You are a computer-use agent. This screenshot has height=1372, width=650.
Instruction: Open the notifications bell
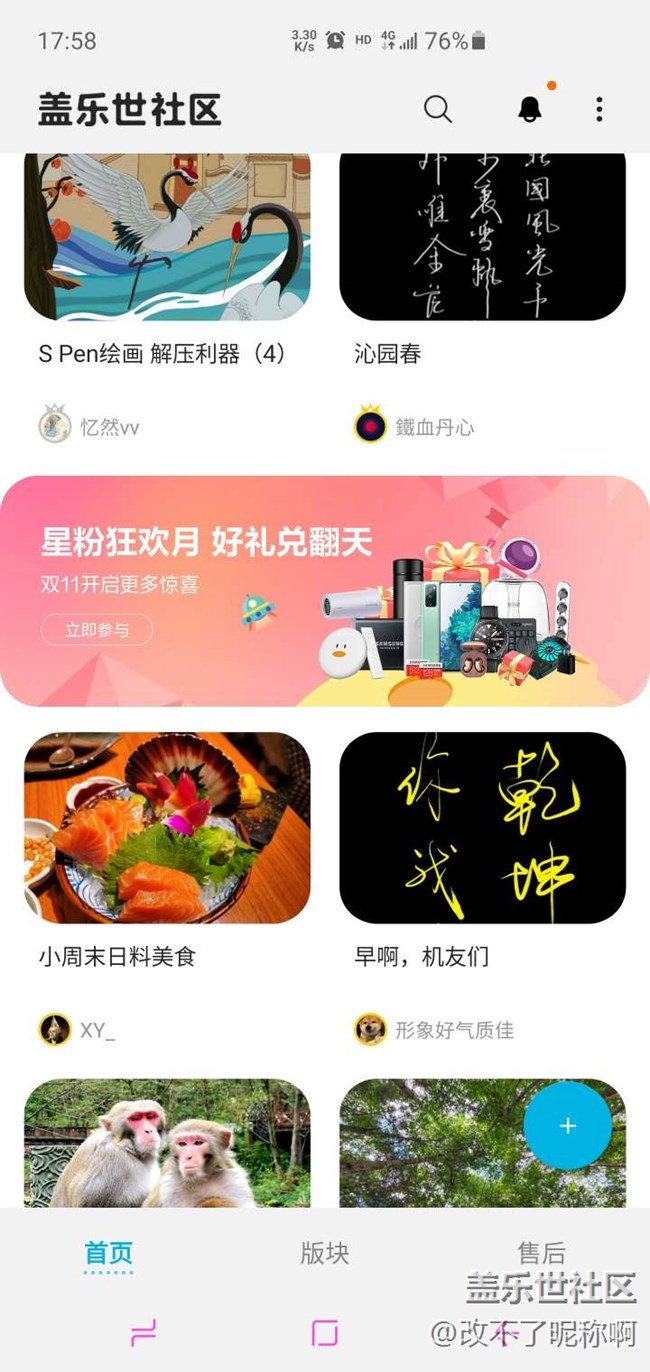(530, 109)
